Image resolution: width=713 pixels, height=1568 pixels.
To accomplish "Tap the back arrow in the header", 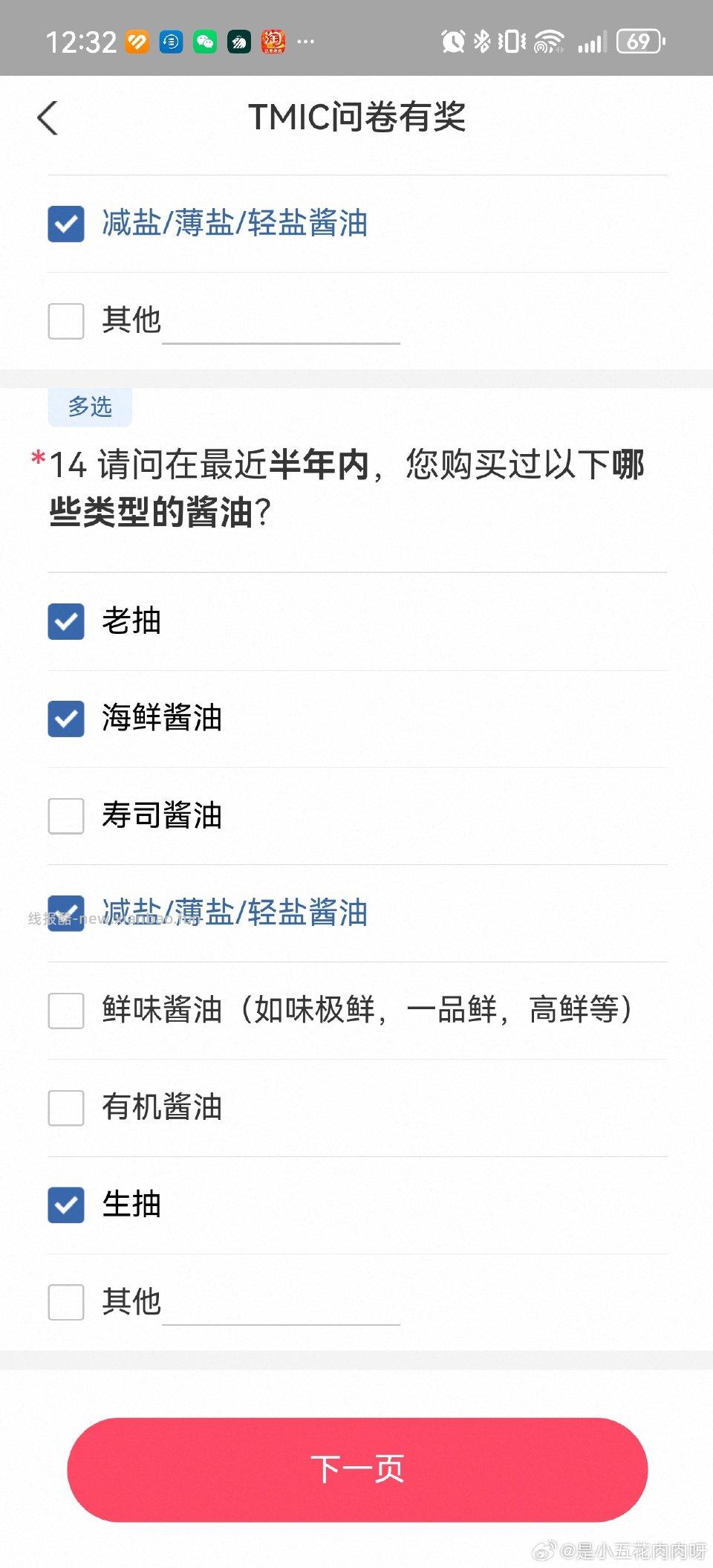I will coord(48,117).
